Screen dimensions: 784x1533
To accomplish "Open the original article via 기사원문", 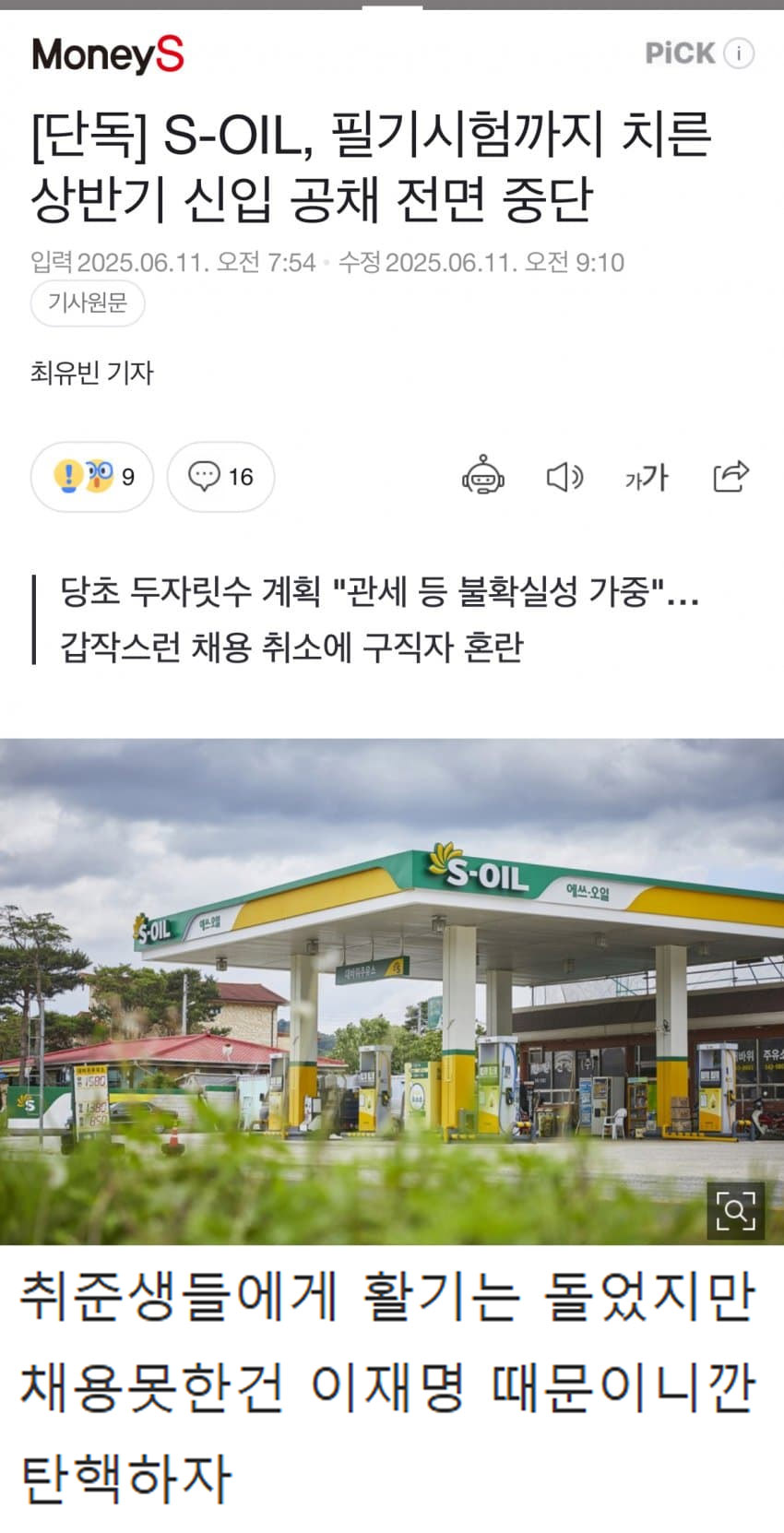I will pyautogui.click(x=88, y=303).
